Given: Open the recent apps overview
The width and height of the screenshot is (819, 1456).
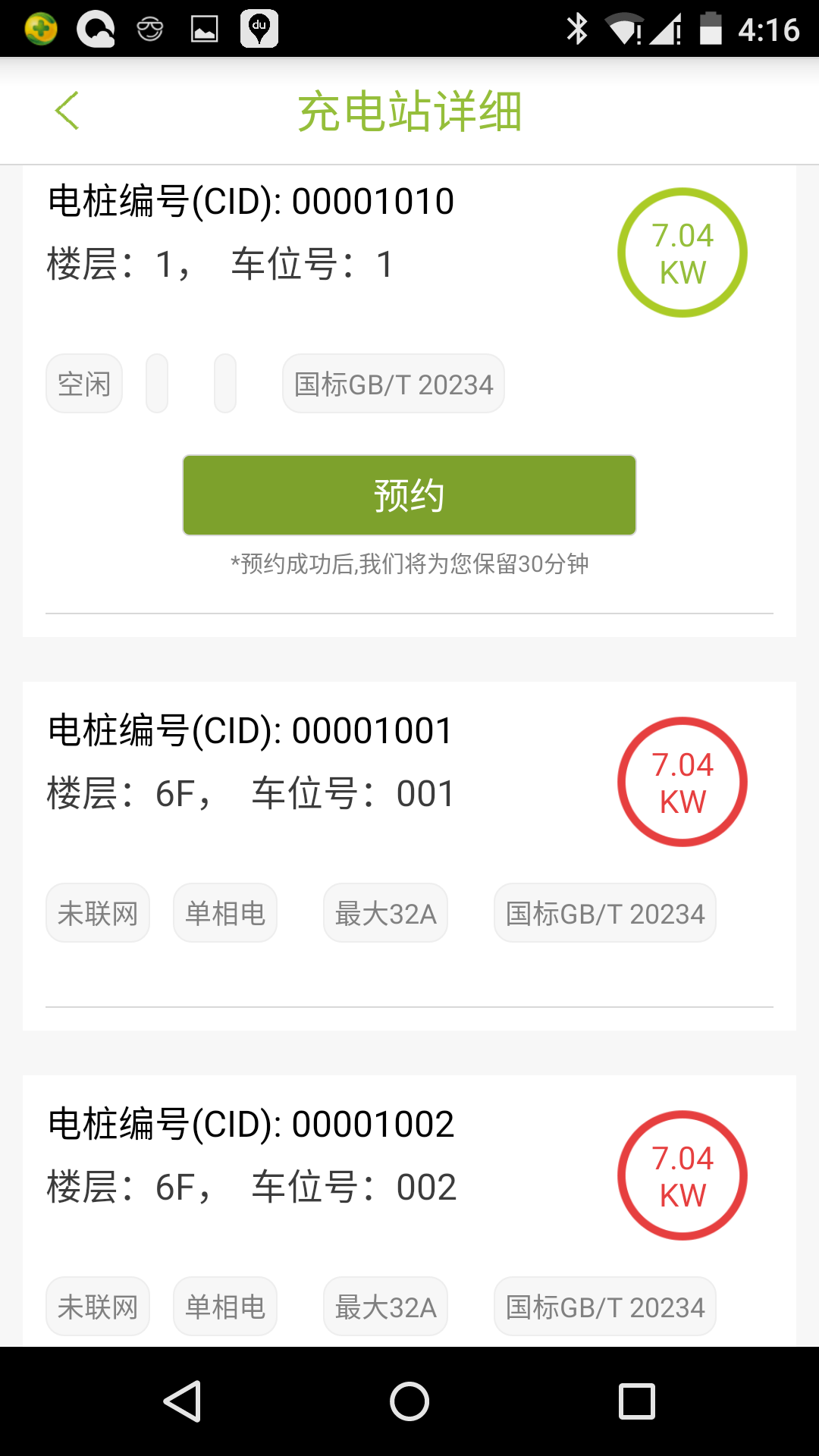Looking at the screenshot, I should coord(636,1401).
